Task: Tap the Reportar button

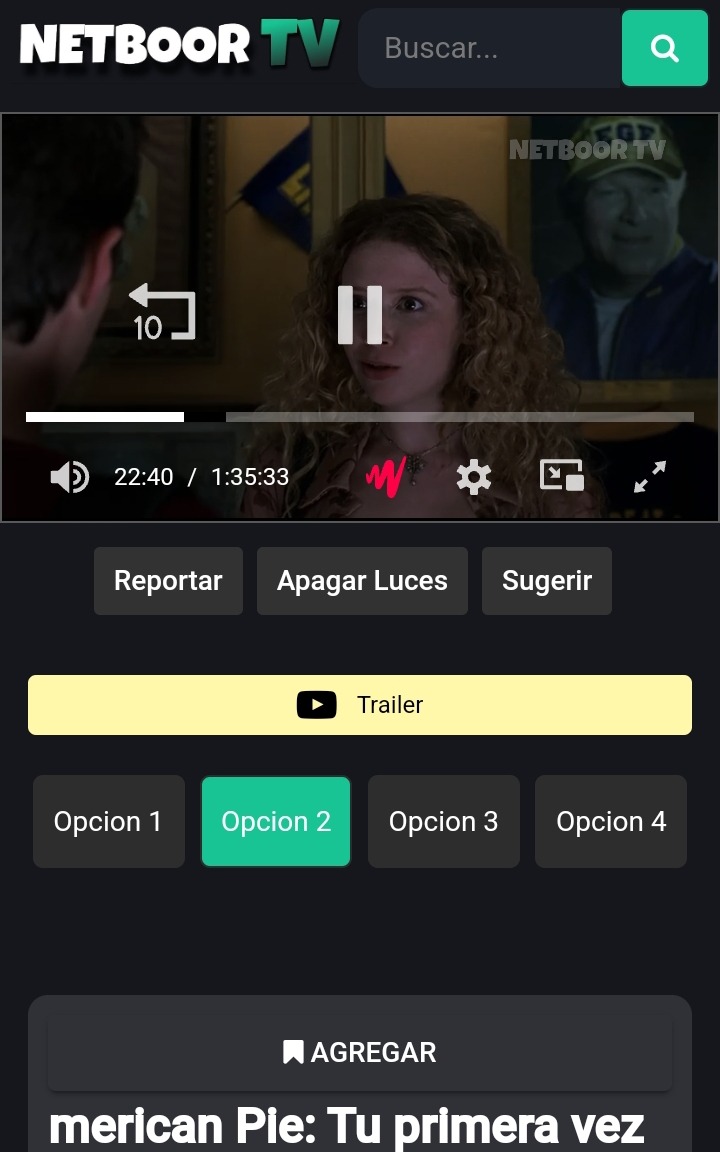Action: tap(168, 581)
